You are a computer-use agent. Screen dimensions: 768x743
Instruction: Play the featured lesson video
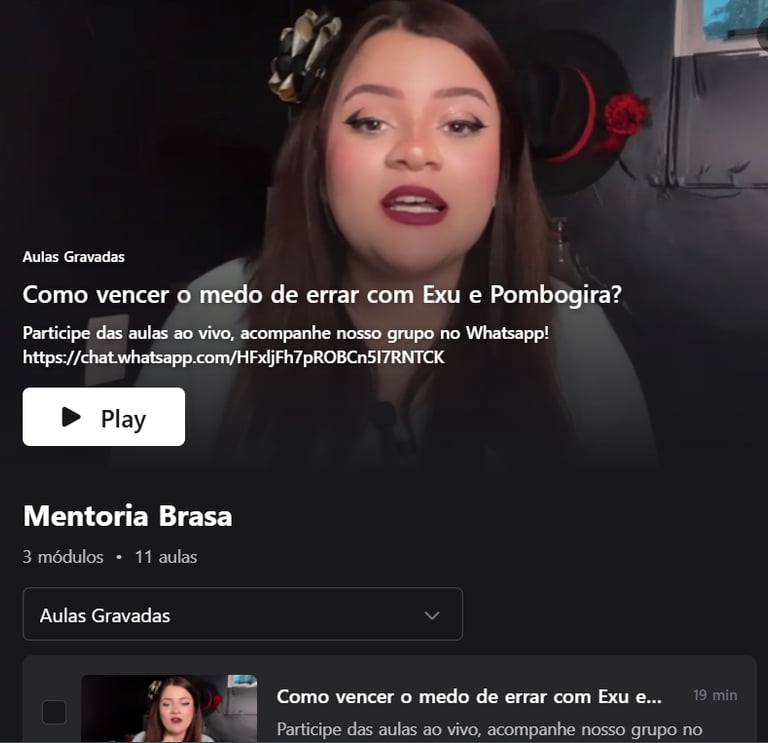[103, 417]
